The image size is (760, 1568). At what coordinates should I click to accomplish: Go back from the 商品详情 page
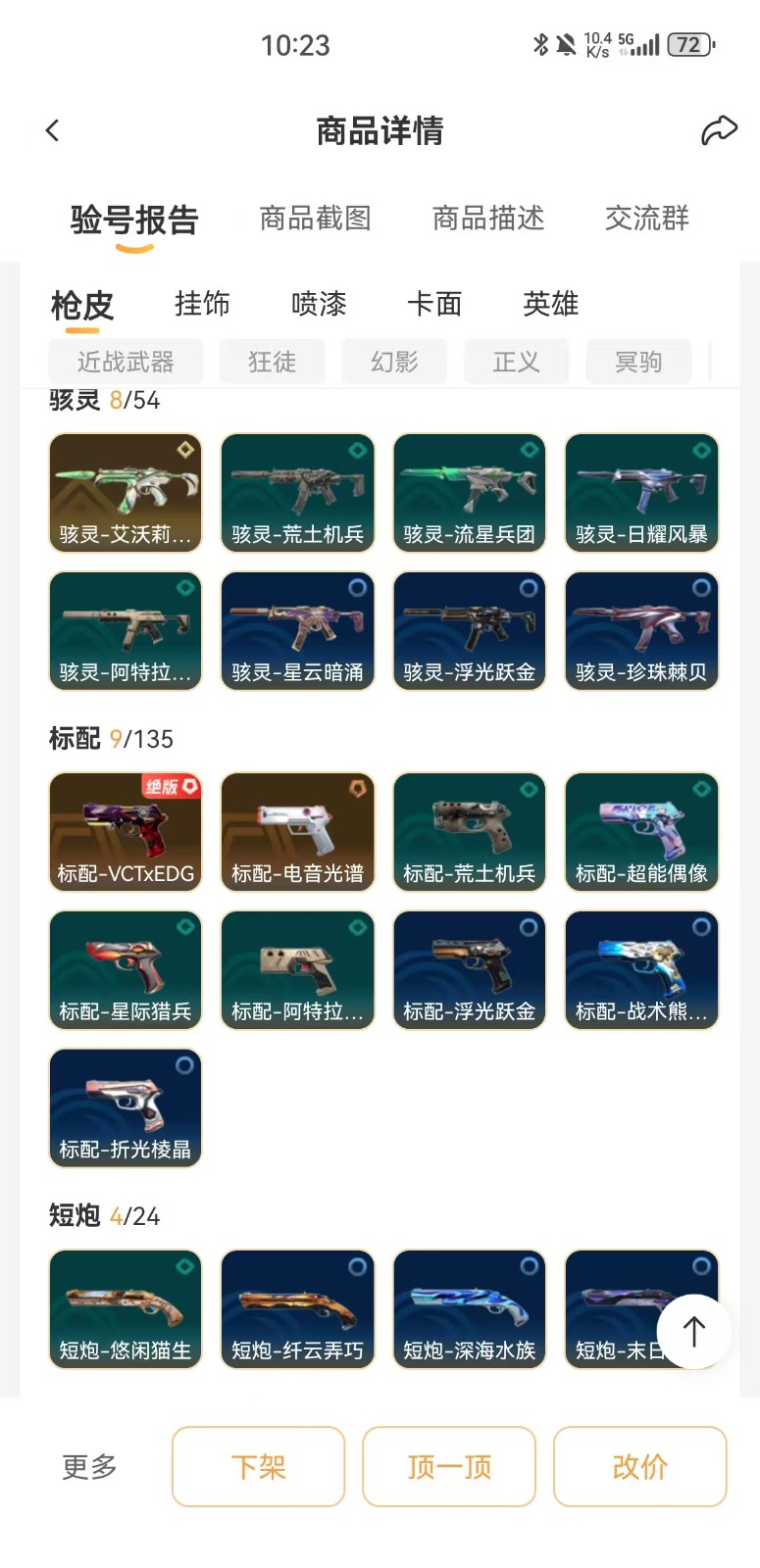53,130
